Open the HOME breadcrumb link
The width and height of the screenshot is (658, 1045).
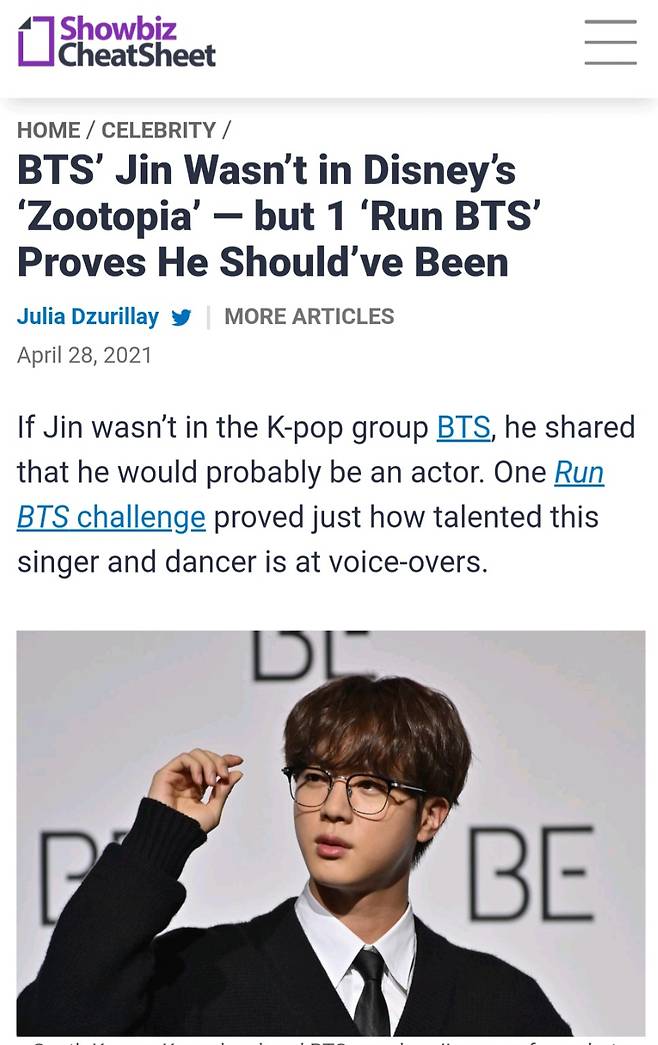click(x=48, y=130)
